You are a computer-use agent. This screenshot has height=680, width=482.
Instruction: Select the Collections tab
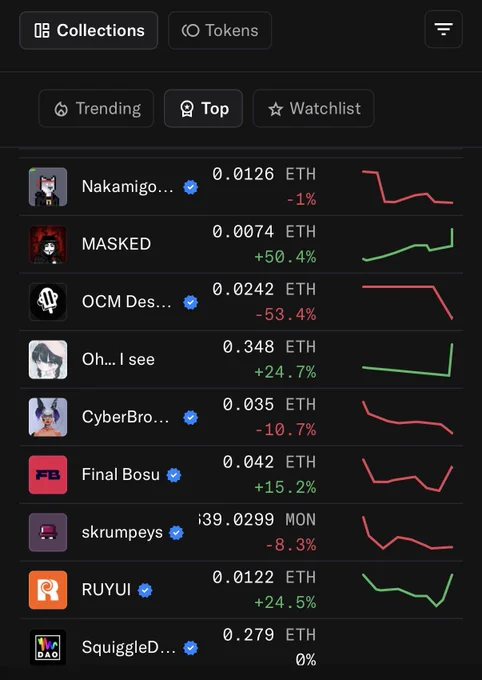pyautogui.click(x=89, y=30)
